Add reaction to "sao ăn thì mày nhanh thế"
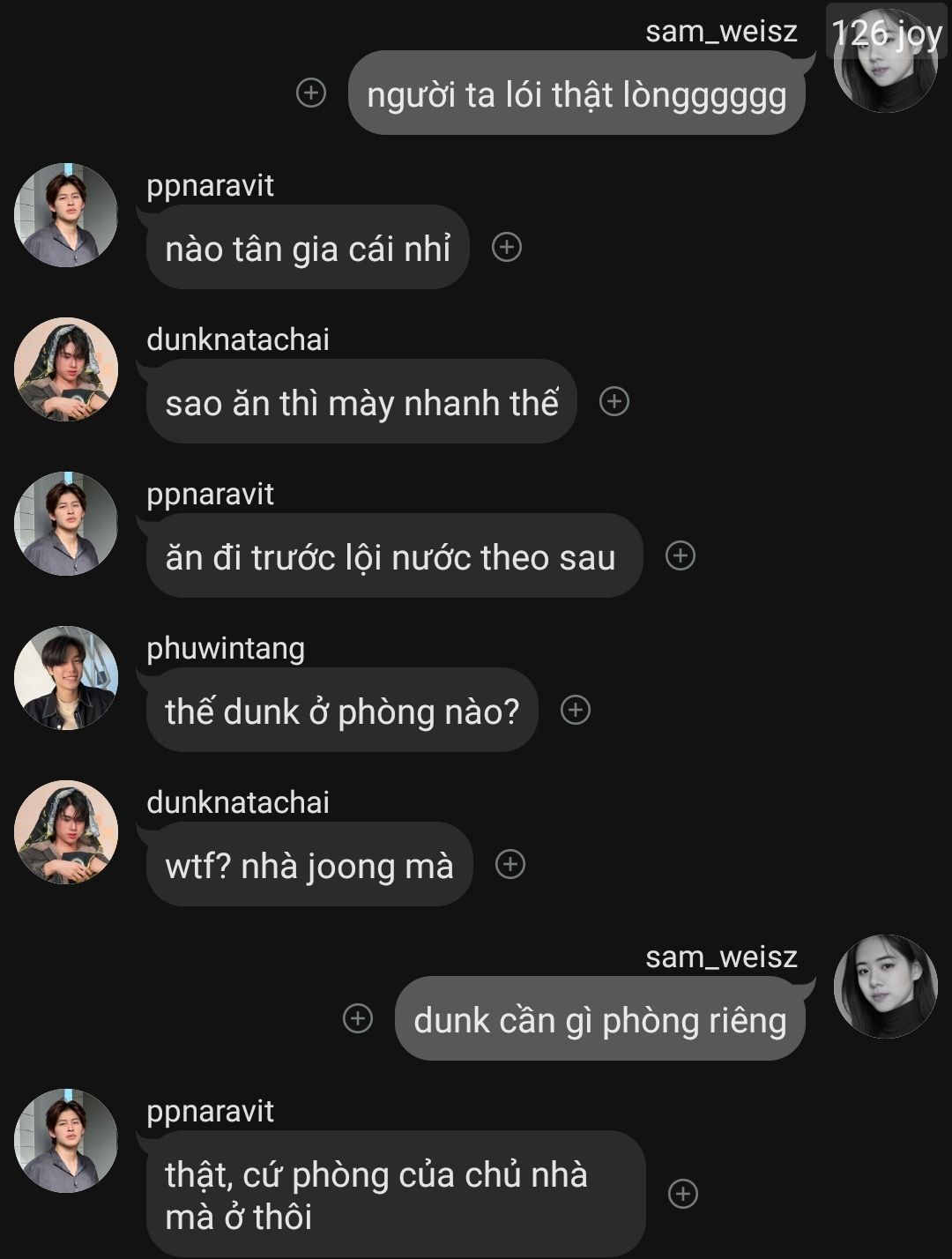The width and height of the screenshot is (952, 1259). 614,402
